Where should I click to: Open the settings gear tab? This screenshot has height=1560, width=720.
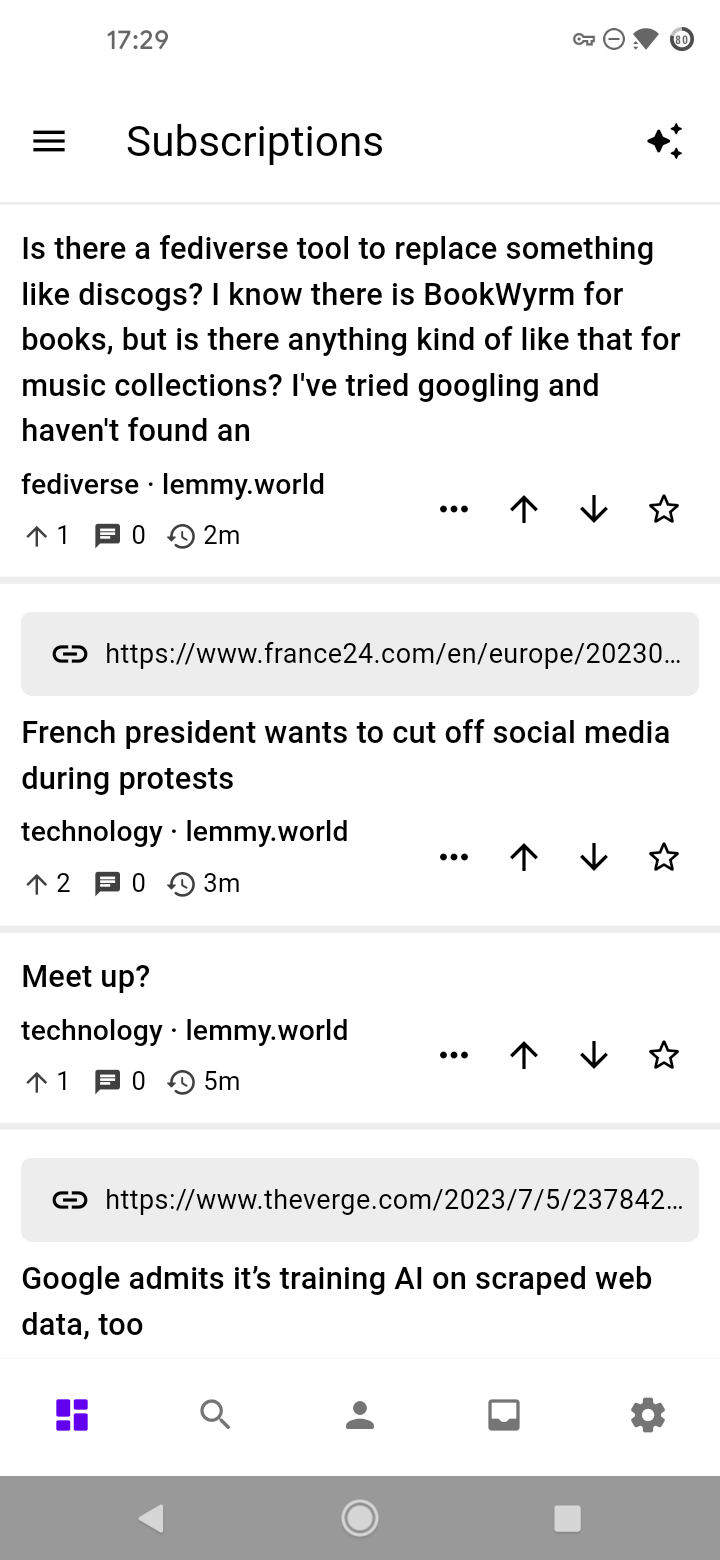point(648,1415)
